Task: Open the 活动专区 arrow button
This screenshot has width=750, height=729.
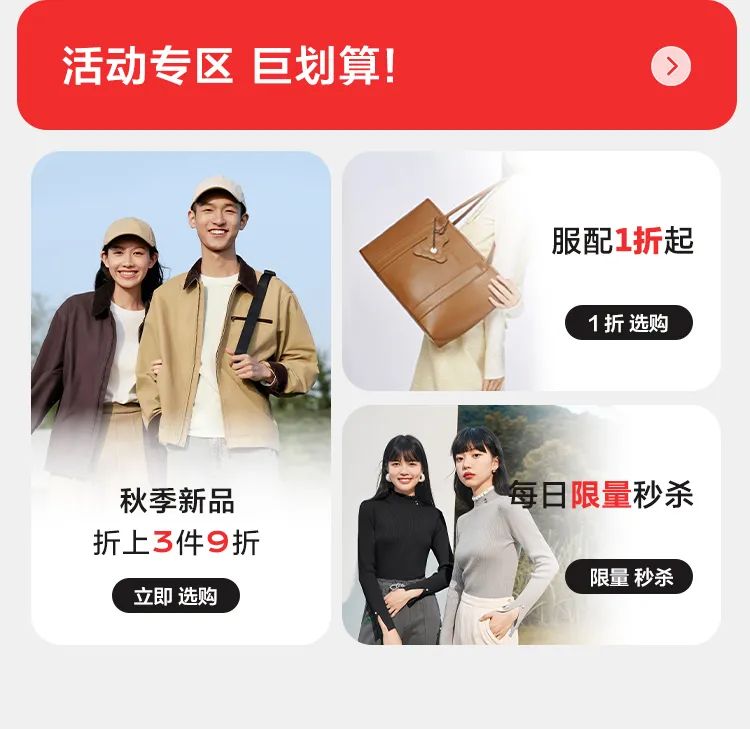Action: click(x=671, y=66)
